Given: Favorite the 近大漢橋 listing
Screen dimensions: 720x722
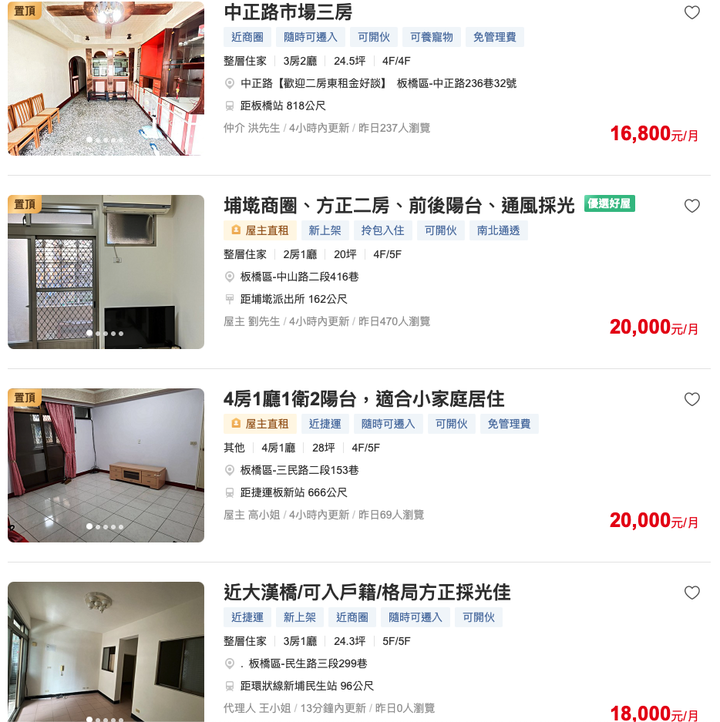Looking at the screenshot, I should tap(692, 593).
